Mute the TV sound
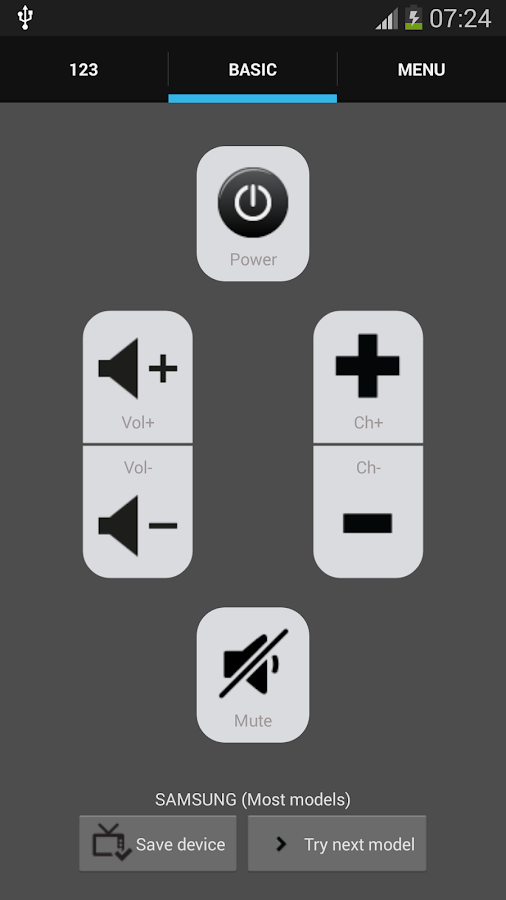Image resolution: width=506 pixels, height=900 pixels. click(253, 675)
